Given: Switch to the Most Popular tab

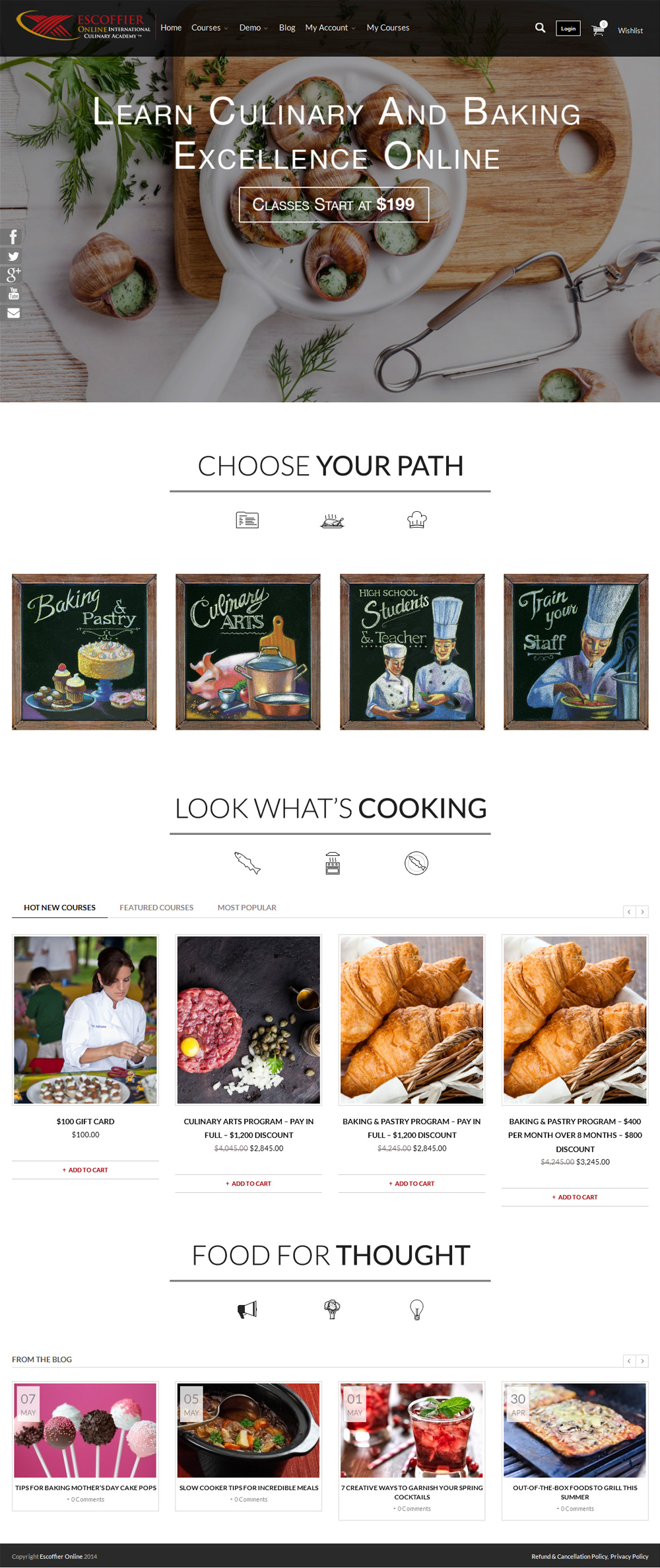Looking at the screenshot, I should [x=247, y=908].
